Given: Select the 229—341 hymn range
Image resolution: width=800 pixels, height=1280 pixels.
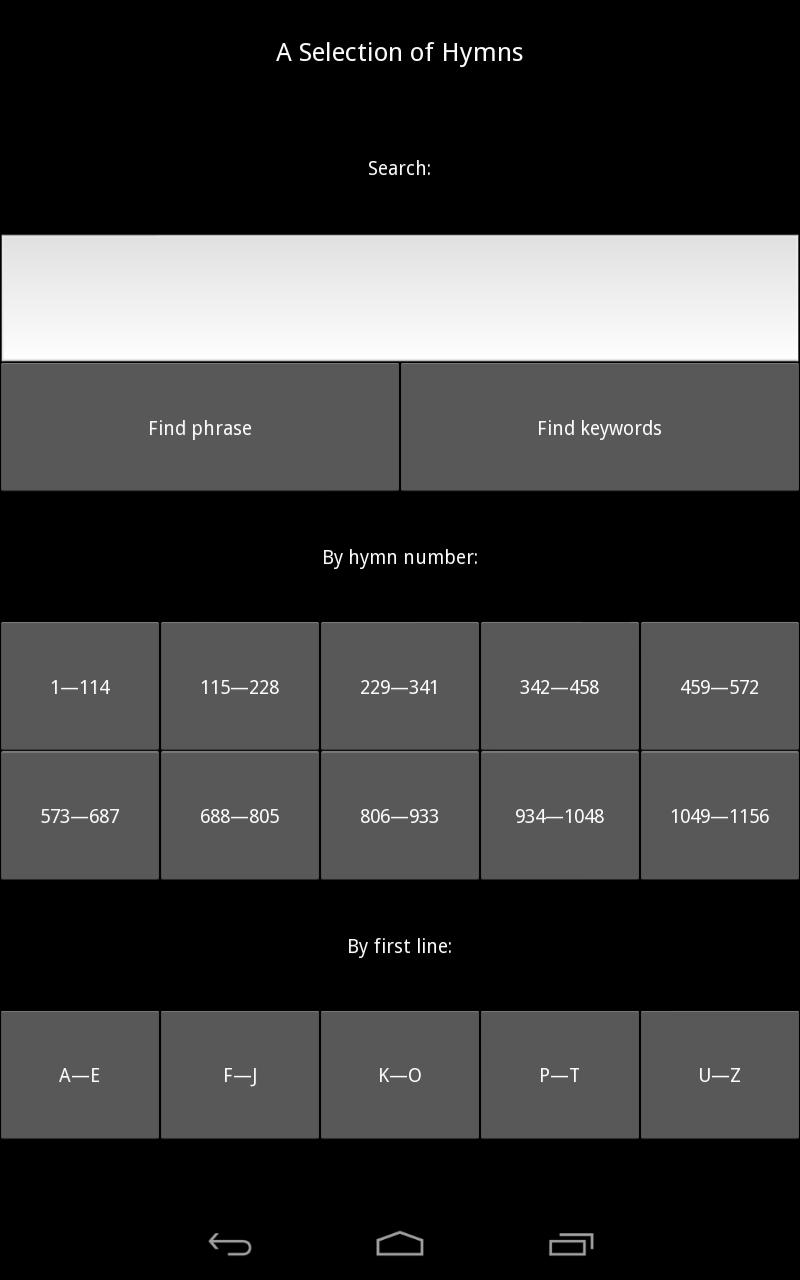Looking at the screenshot, I should [x=400, y=687].
